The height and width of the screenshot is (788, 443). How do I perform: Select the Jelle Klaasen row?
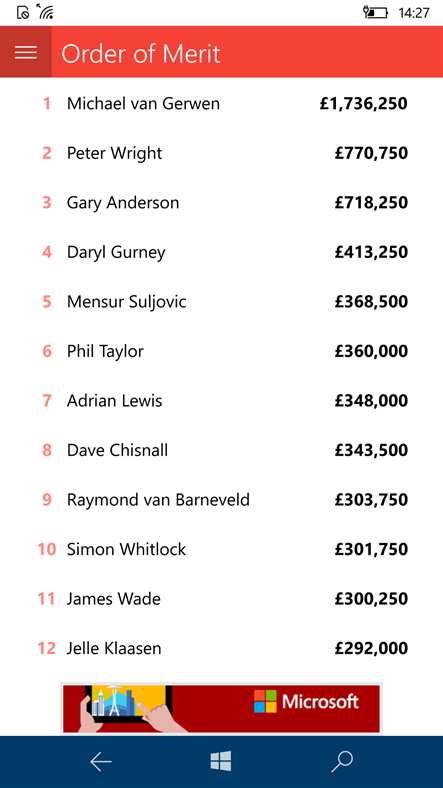click(222, 648)
